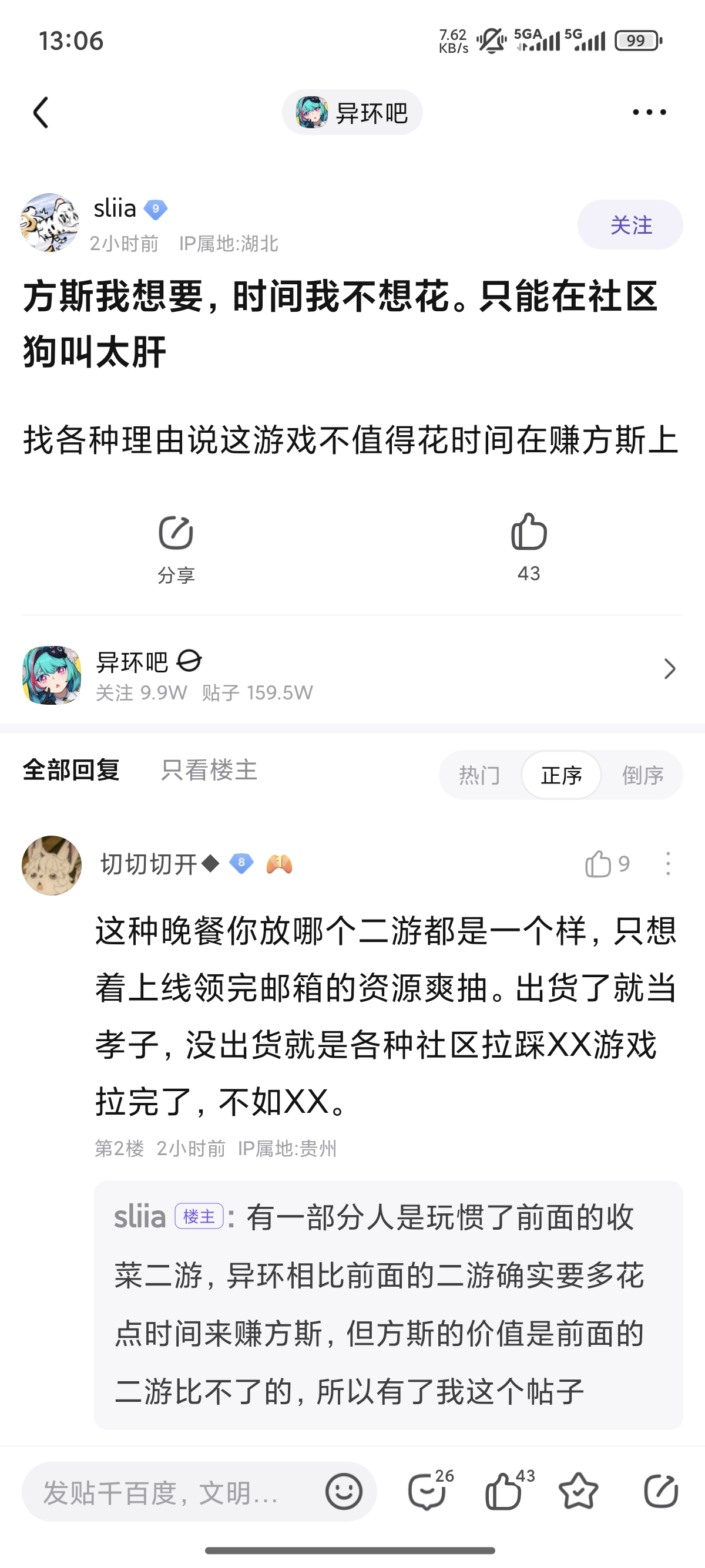Image resolution: width=705 pixels, height=1568 pixels.
Task: Open the emoji picker in reply bar
Action: (x=344, y=1491)
